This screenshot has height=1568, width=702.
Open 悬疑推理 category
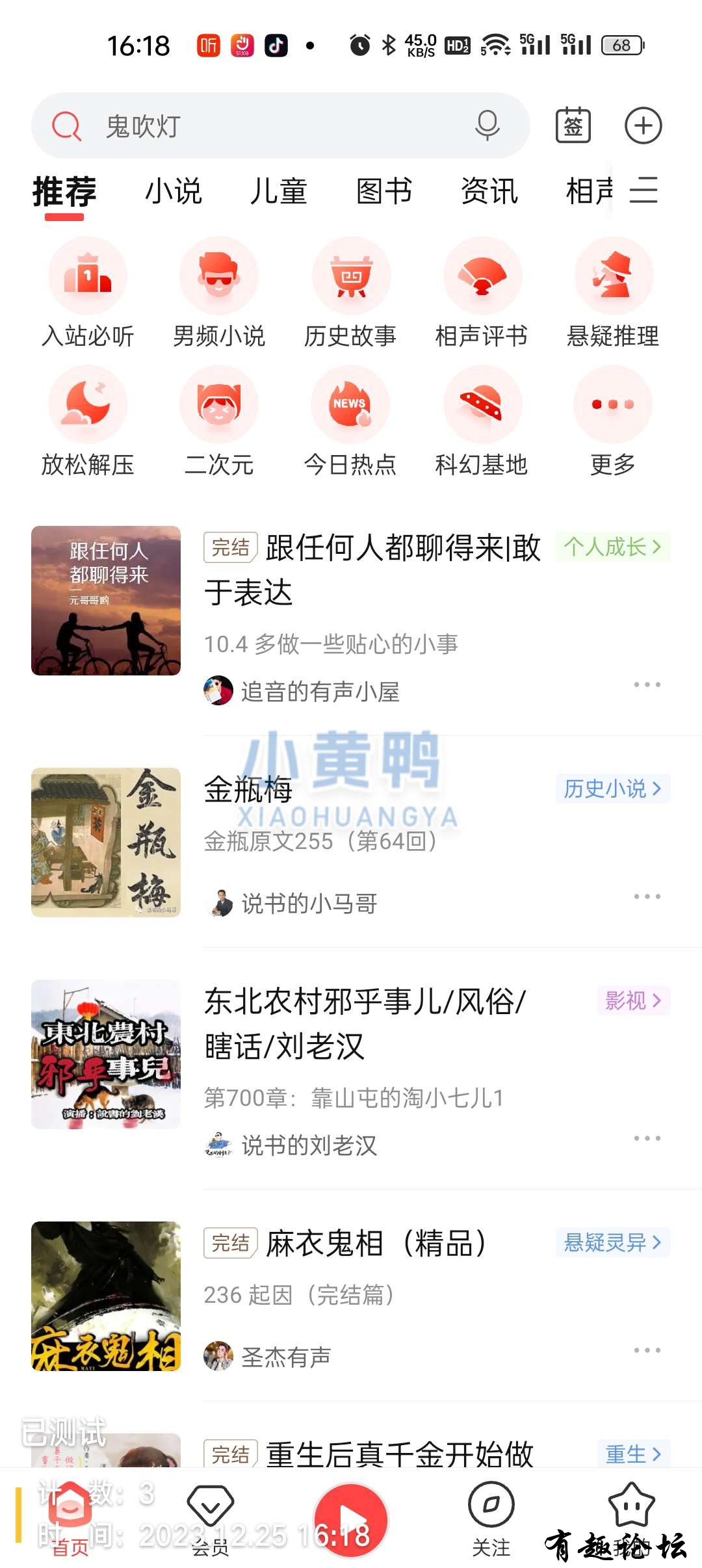(613, 293)
